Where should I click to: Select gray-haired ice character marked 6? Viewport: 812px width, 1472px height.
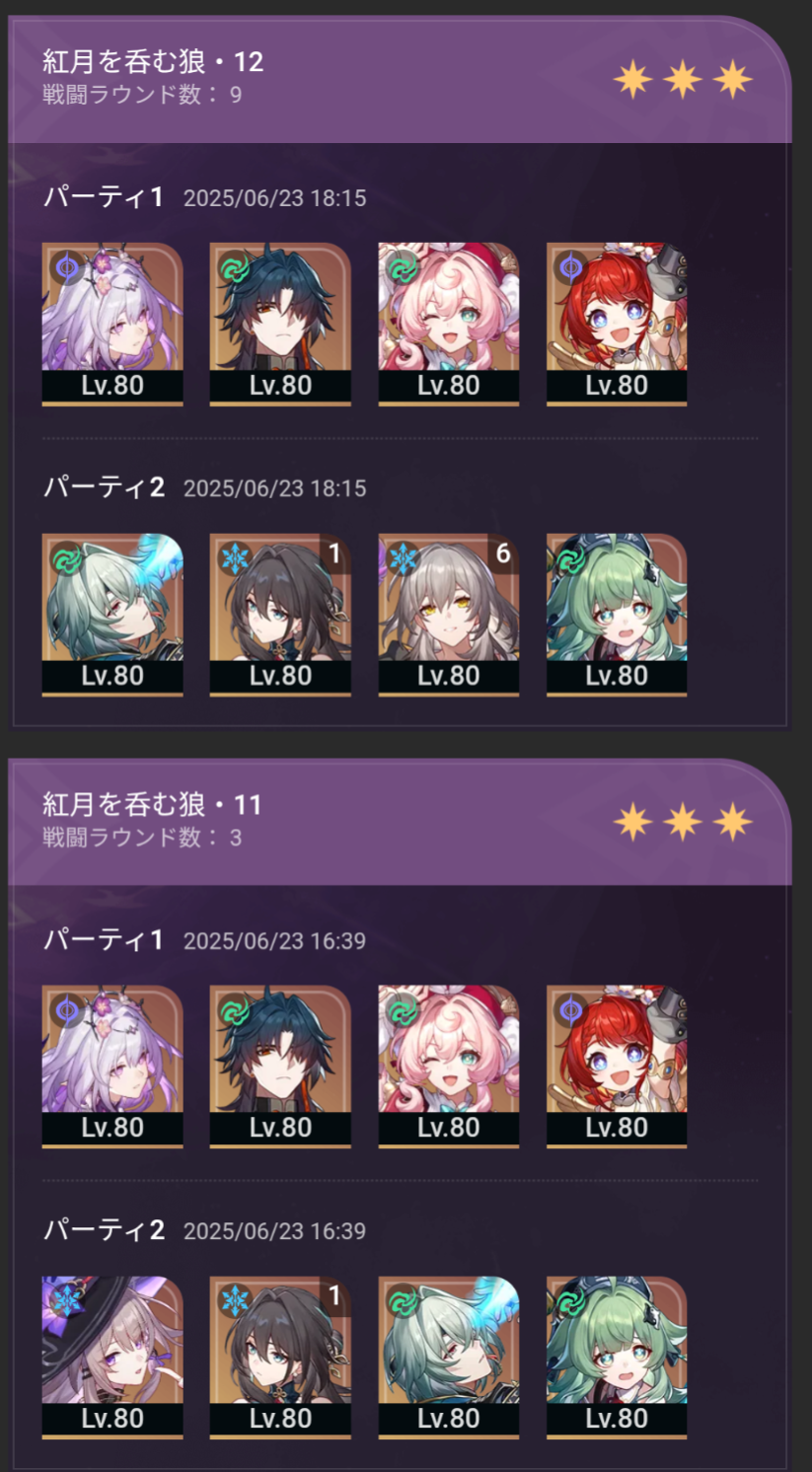pos(449,615)
